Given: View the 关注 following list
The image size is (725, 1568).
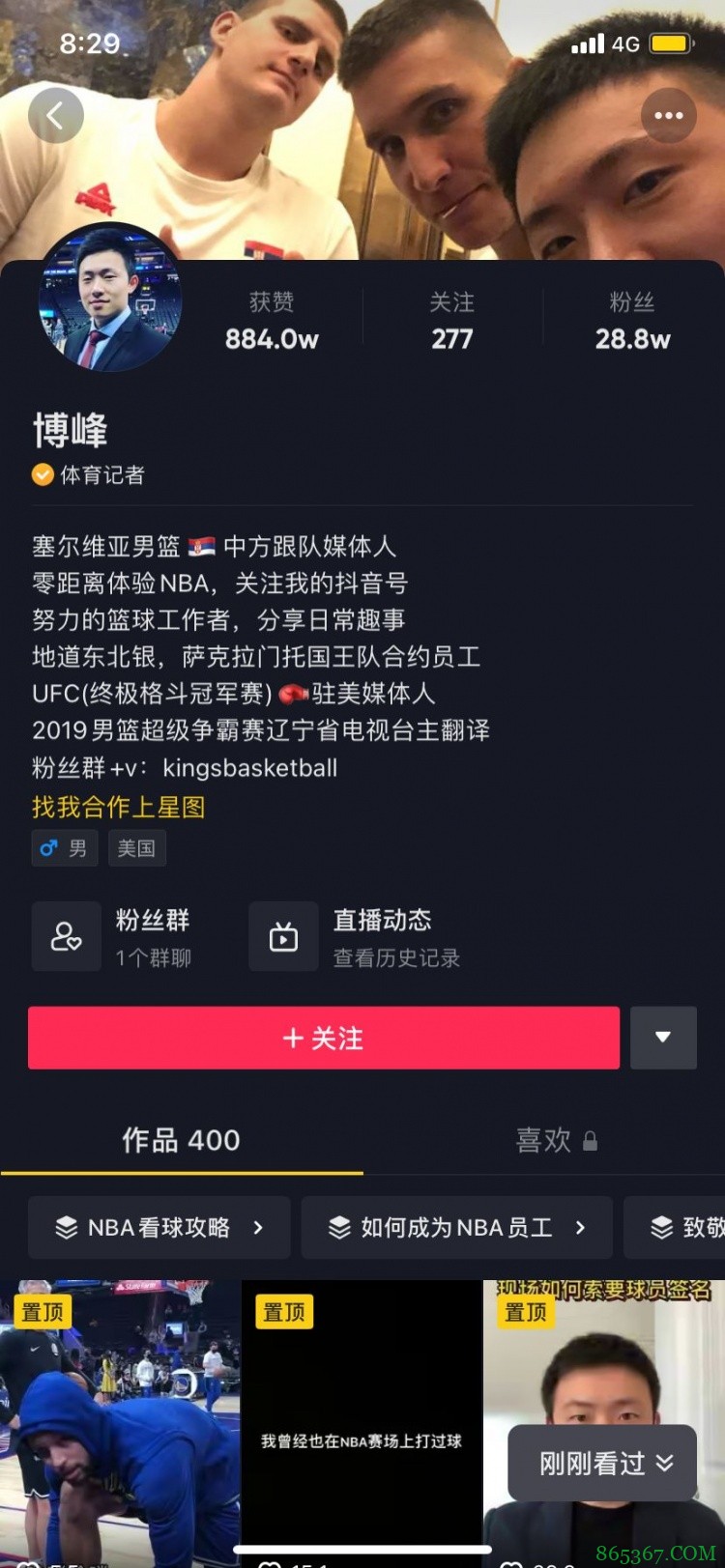Looking at the screenshot, I should click(x=451, y=322).
